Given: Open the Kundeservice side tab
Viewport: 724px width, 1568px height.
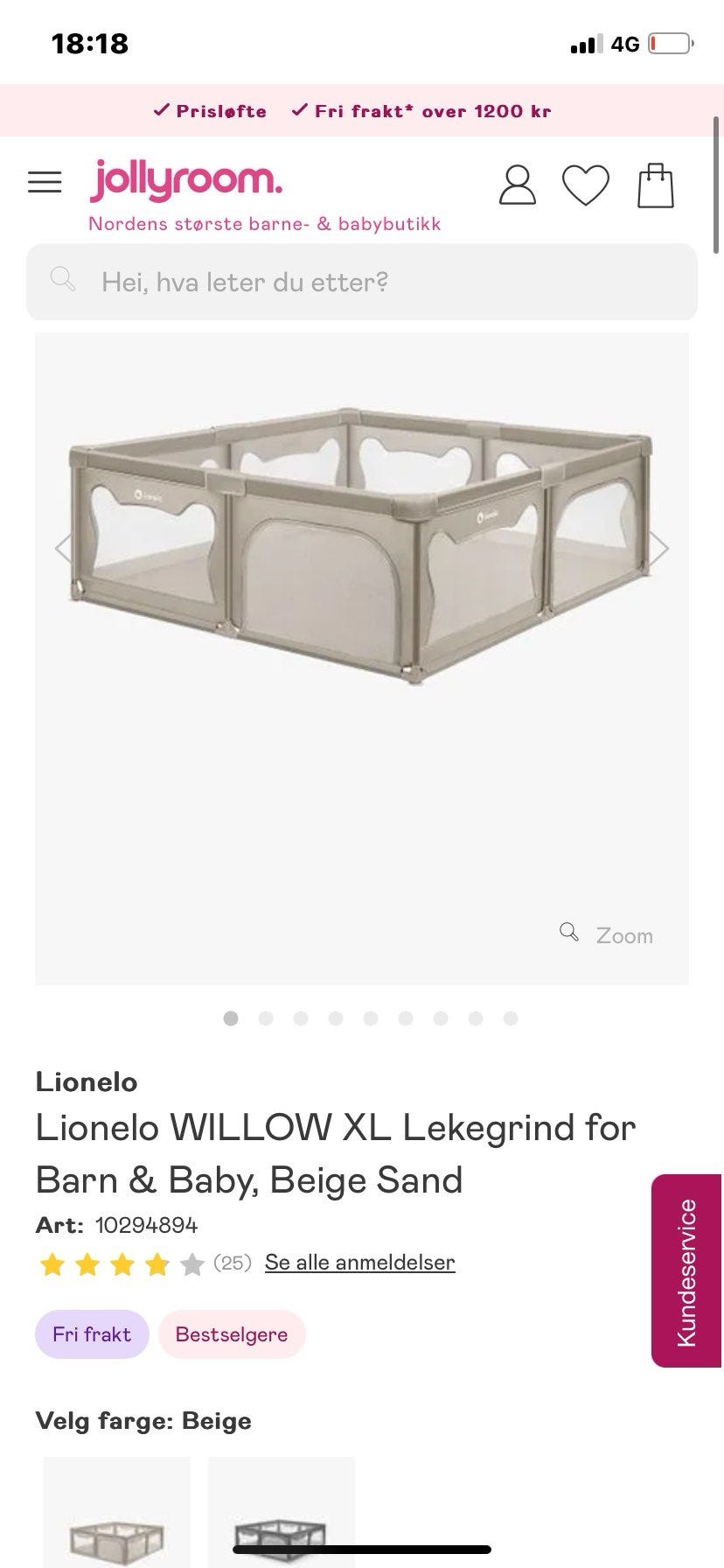Looking at the screenshot, I should tap(686, 1270).
